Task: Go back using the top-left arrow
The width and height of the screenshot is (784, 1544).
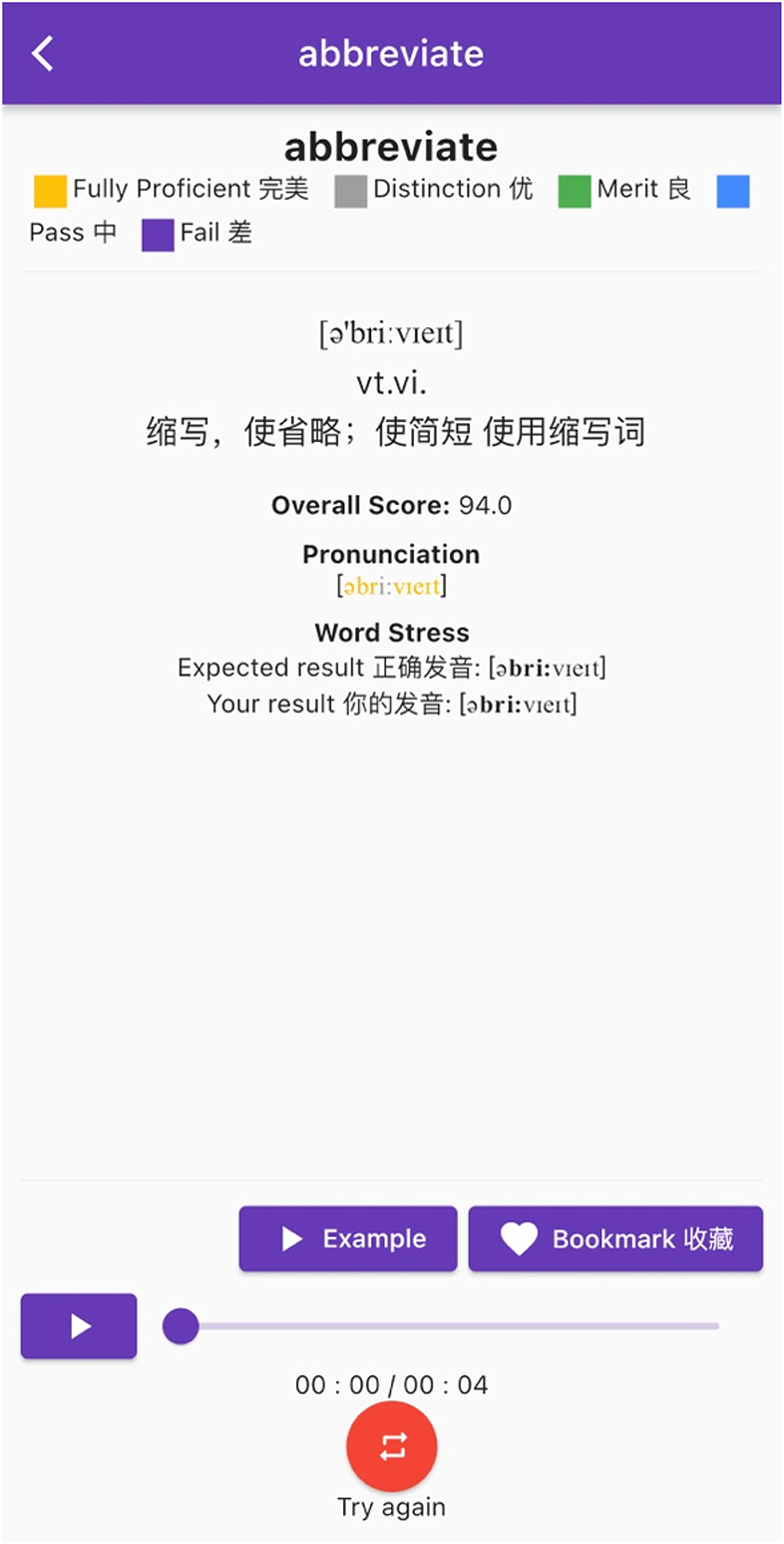Action: click(x=43, y=53)
